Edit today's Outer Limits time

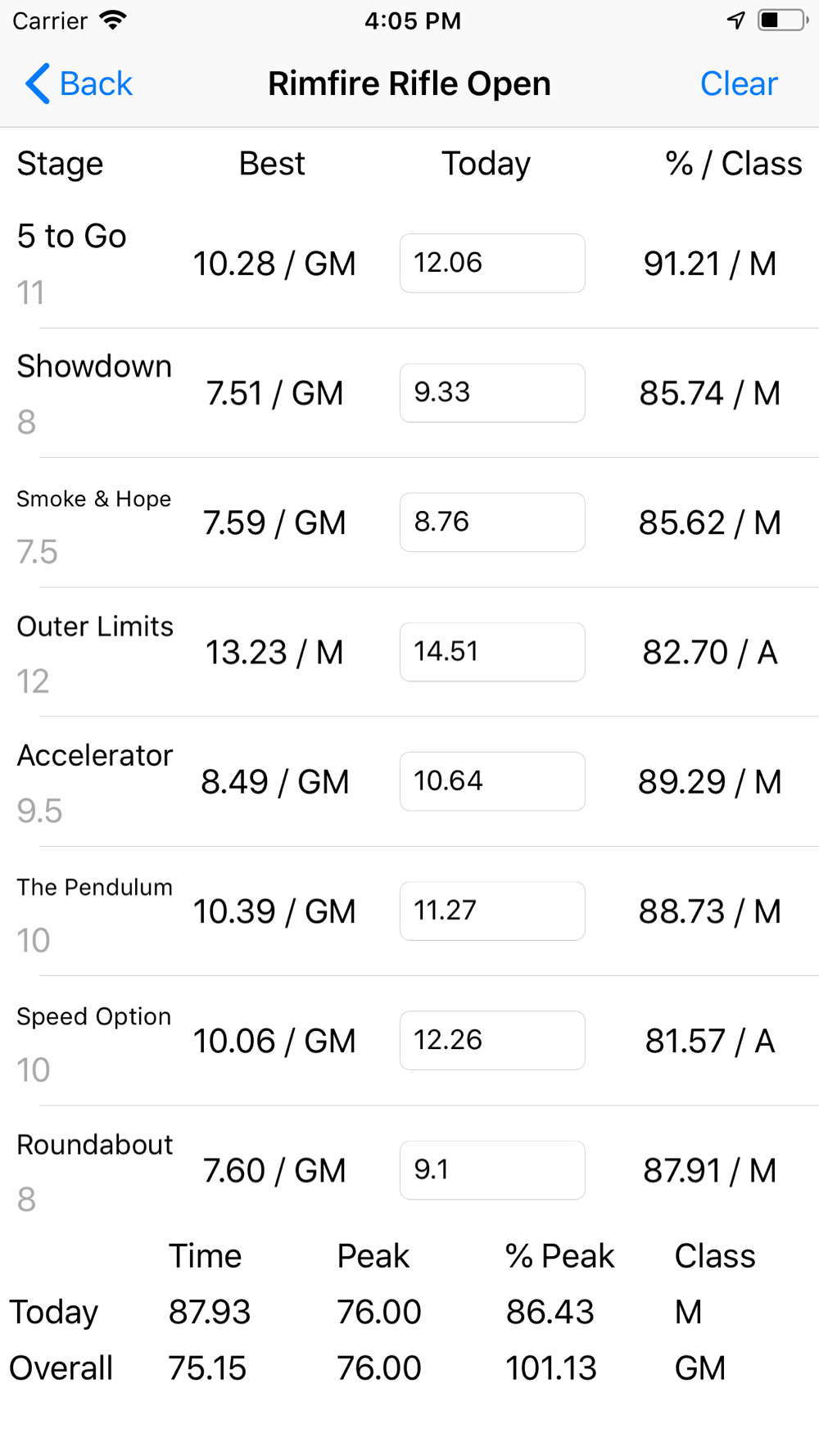[492, 652]
